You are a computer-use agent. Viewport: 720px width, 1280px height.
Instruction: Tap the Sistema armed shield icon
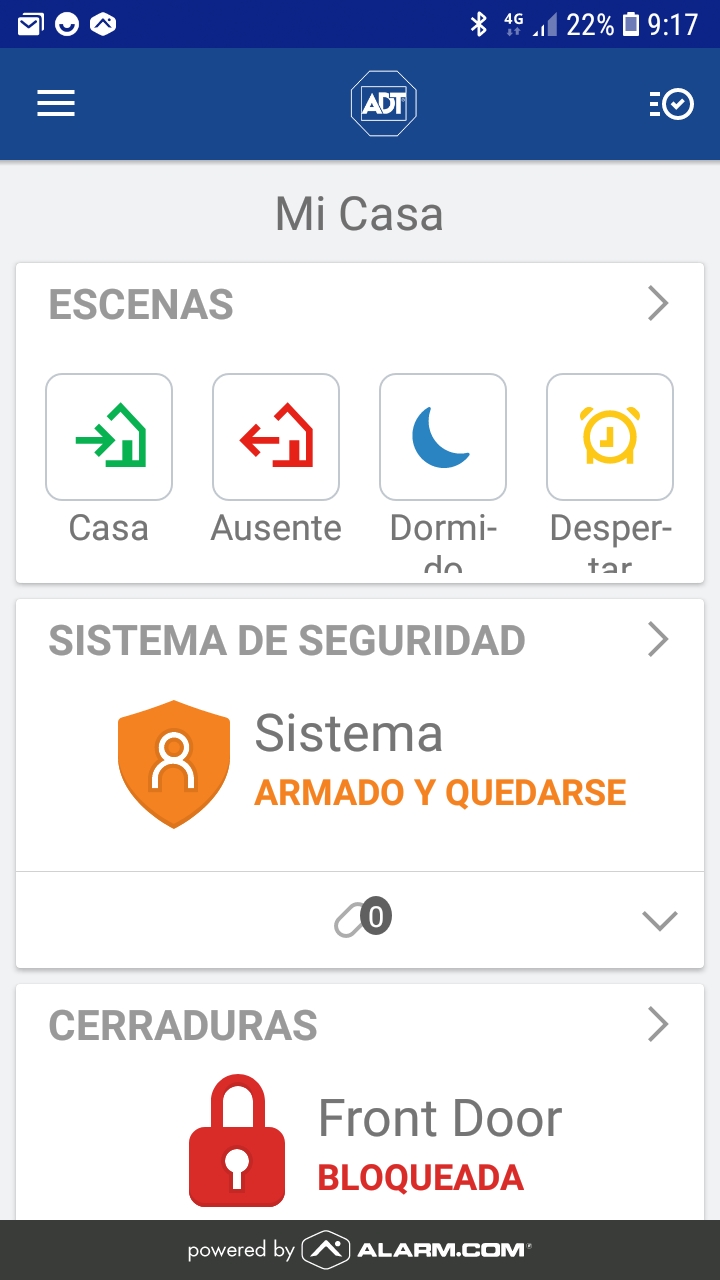pos(174,764)
